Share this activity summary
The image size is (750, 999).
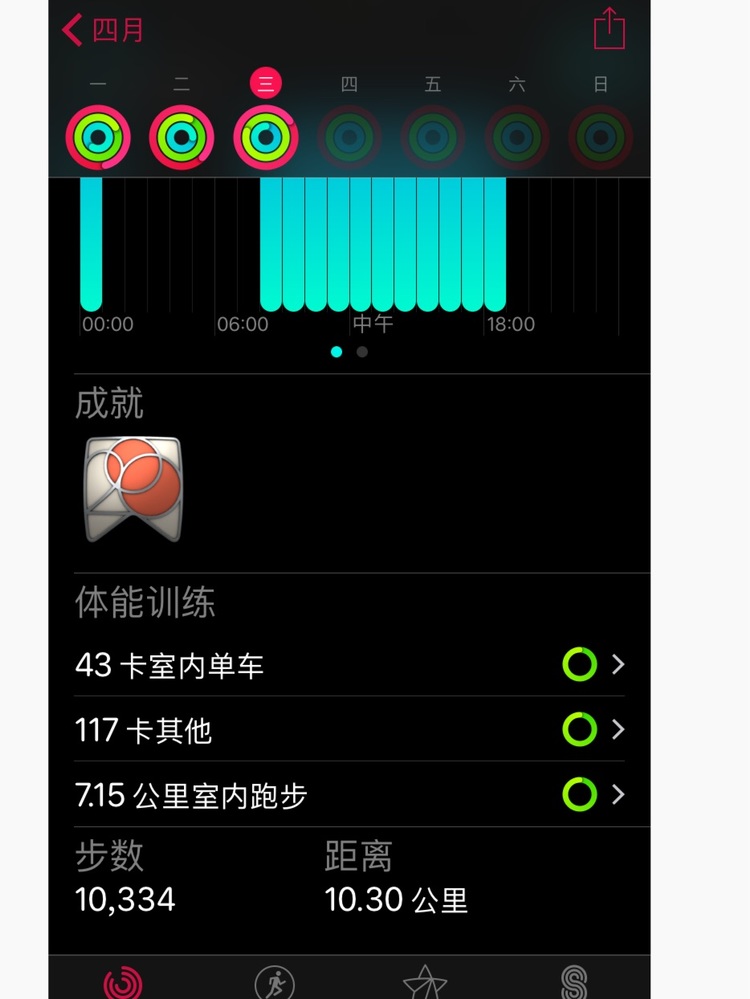tap(609, 29)
